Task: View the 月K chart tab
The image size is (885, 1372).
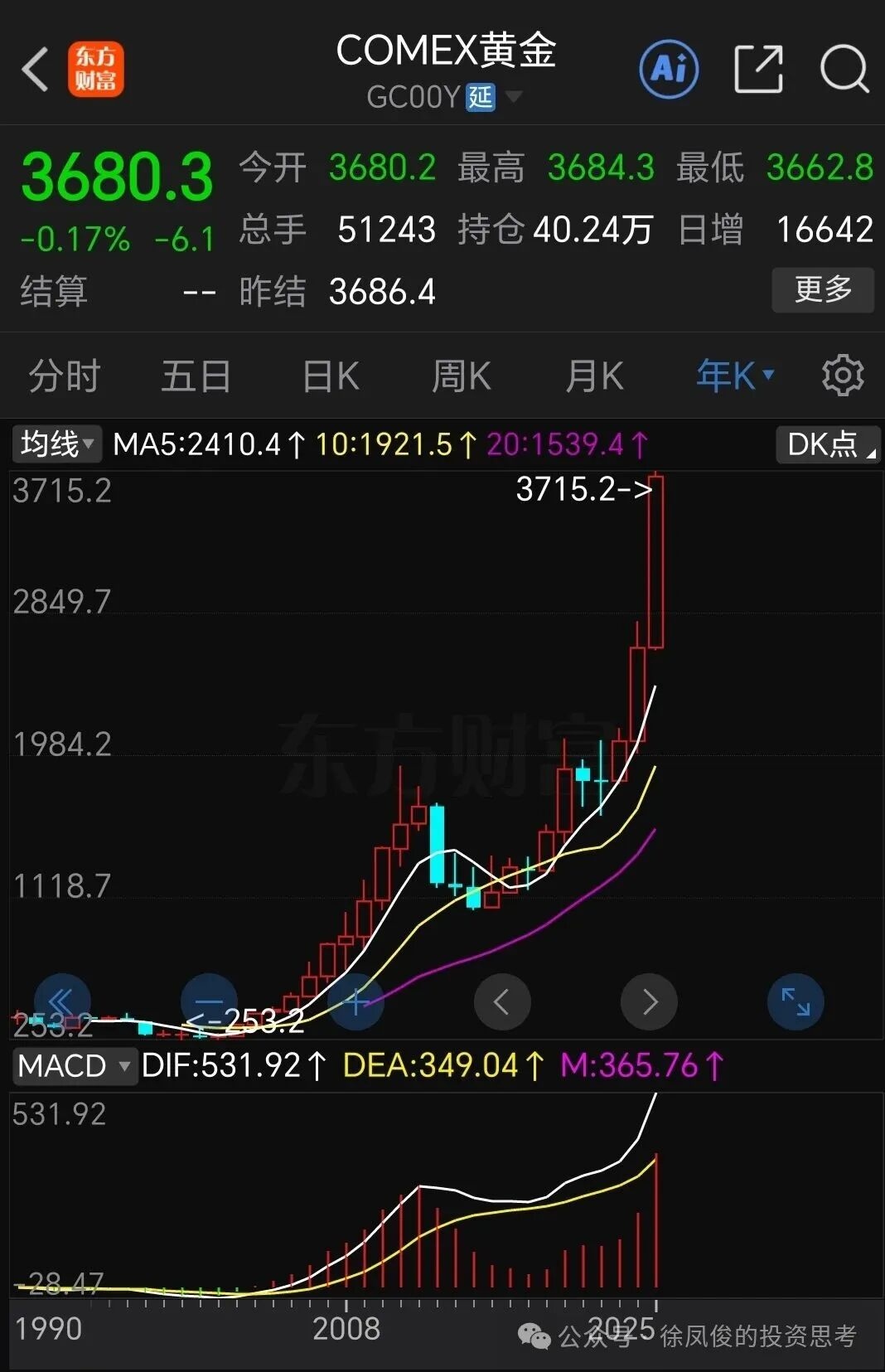Action: [x=594, y=376]
